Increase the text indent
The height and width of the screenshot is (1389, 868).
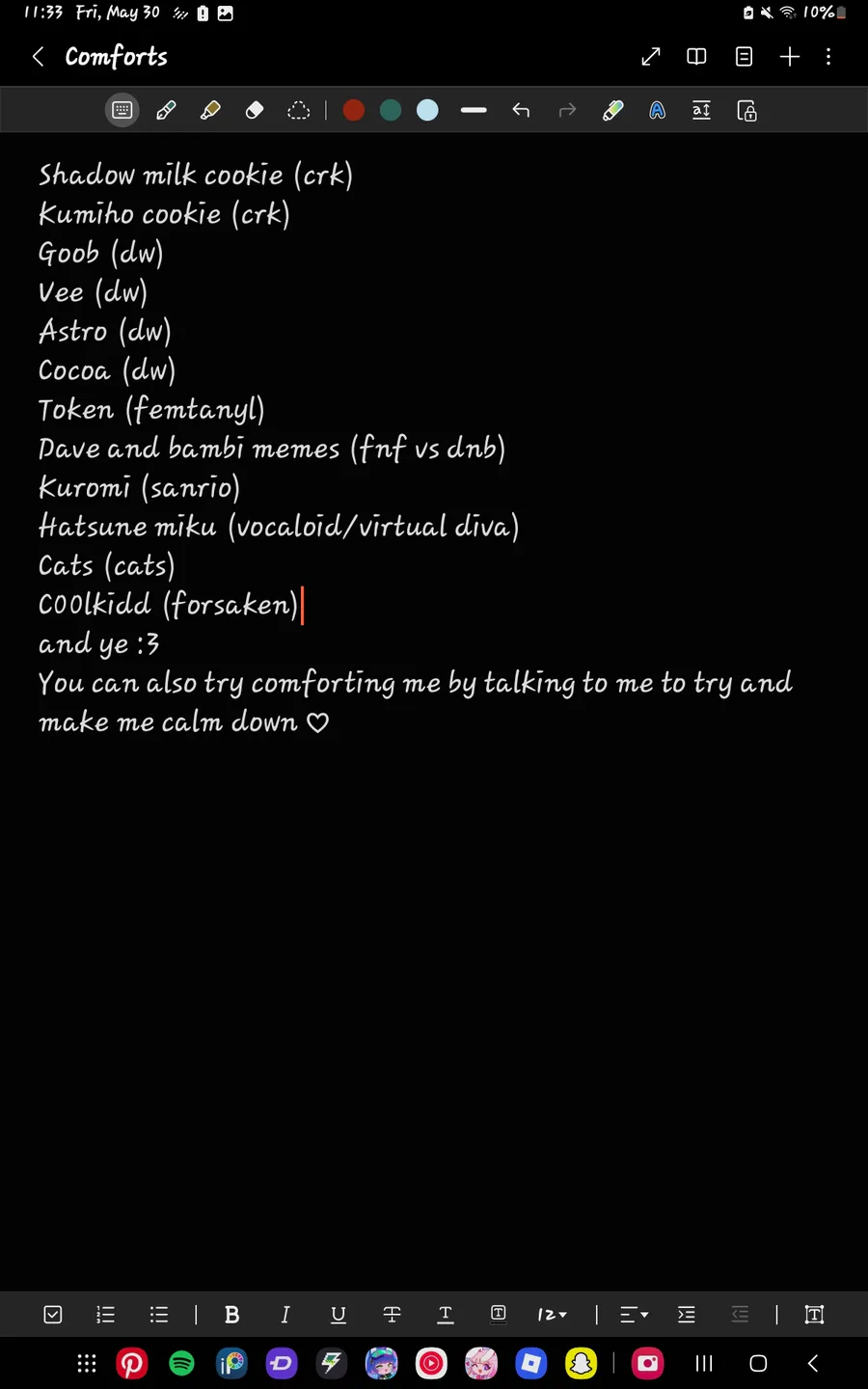pyautogui.click(x=687, y=1315)
